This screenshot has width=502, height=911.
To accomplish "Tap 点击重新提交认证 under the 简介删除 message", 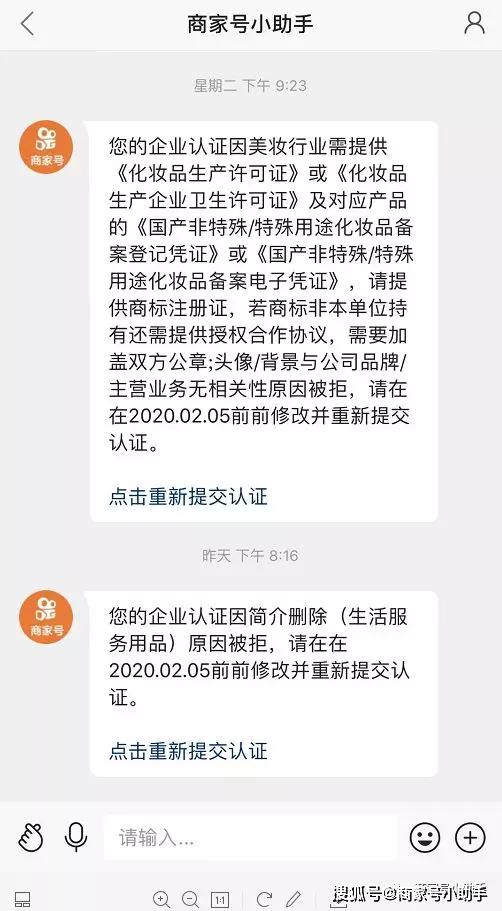I will point(188,751).
